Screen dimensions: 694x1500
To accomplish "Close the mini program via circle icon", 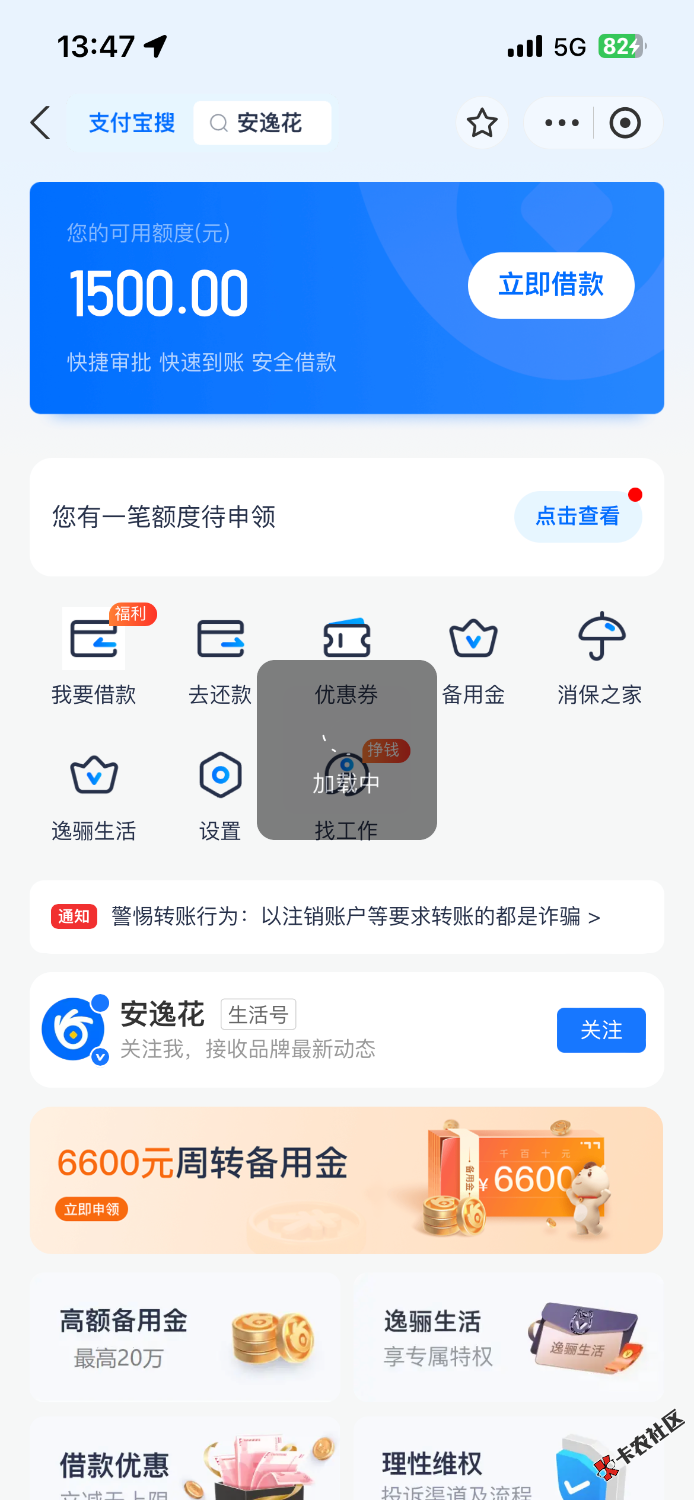I will point(625,123).
